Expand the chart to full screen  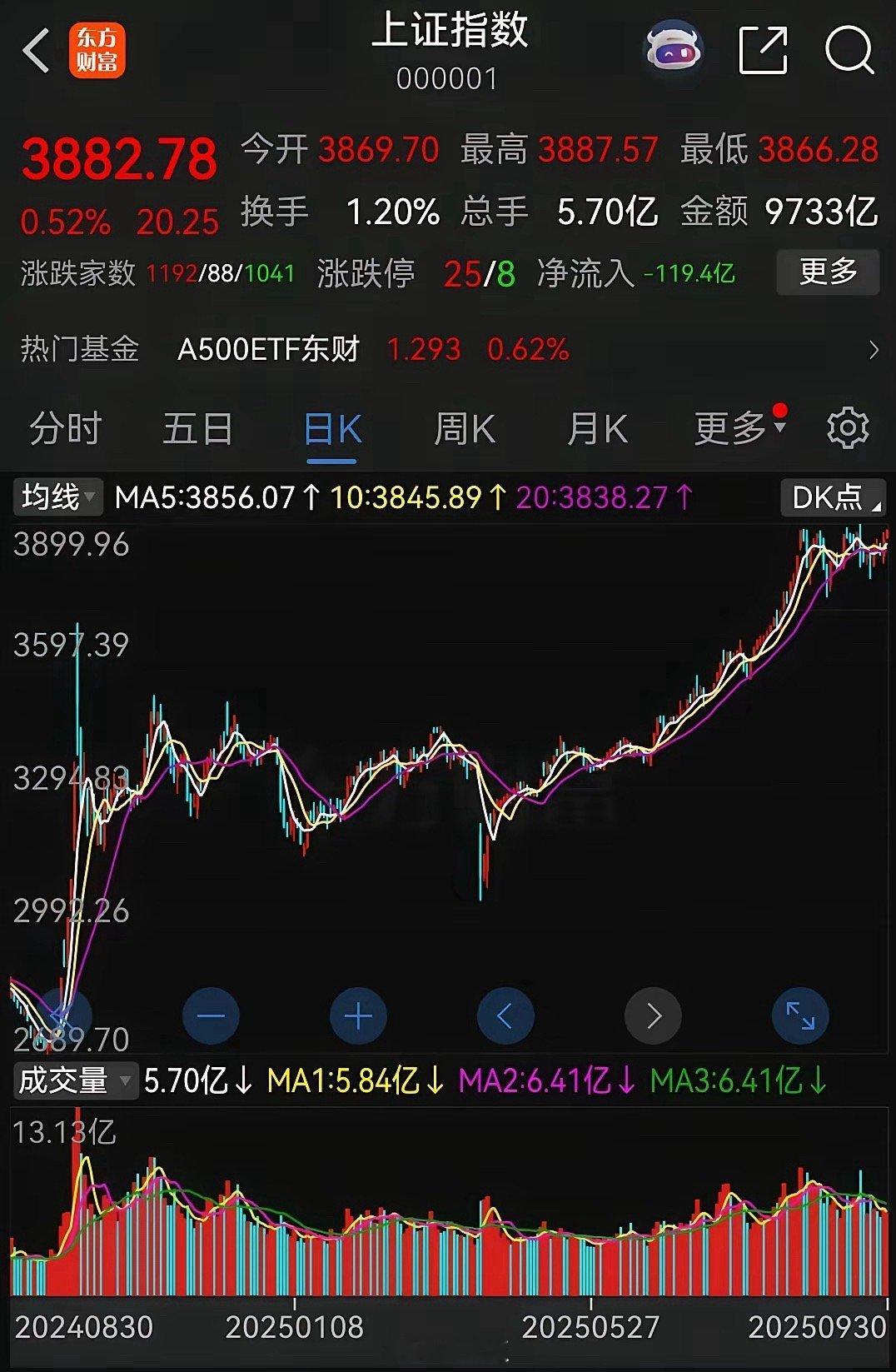pyautogui.click(x=800, y=1015)
